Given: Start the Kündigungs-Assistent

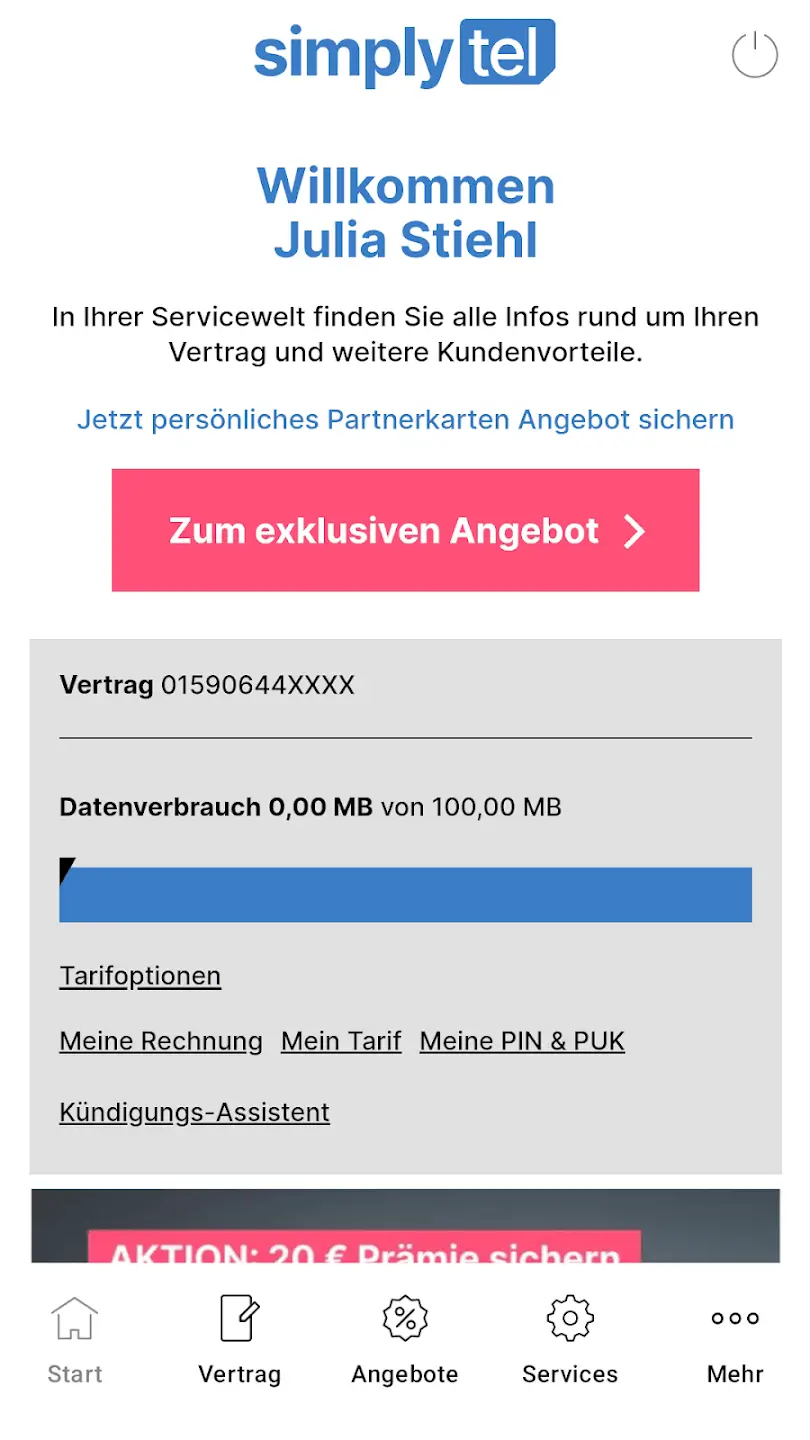Looking at the screenshot, I should tap(195, 1112).
